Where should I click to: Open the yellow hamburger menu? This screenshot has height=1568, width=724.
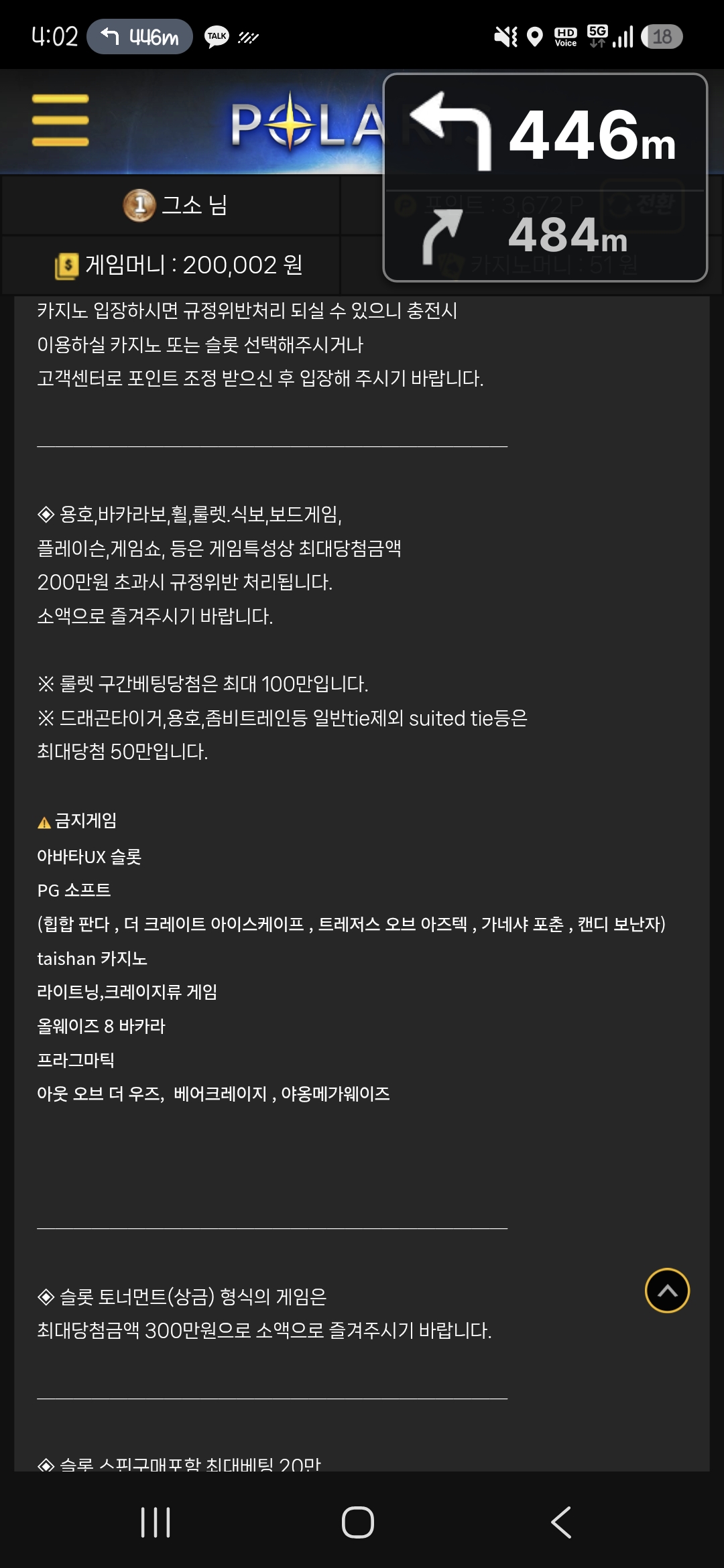point(60,120)
